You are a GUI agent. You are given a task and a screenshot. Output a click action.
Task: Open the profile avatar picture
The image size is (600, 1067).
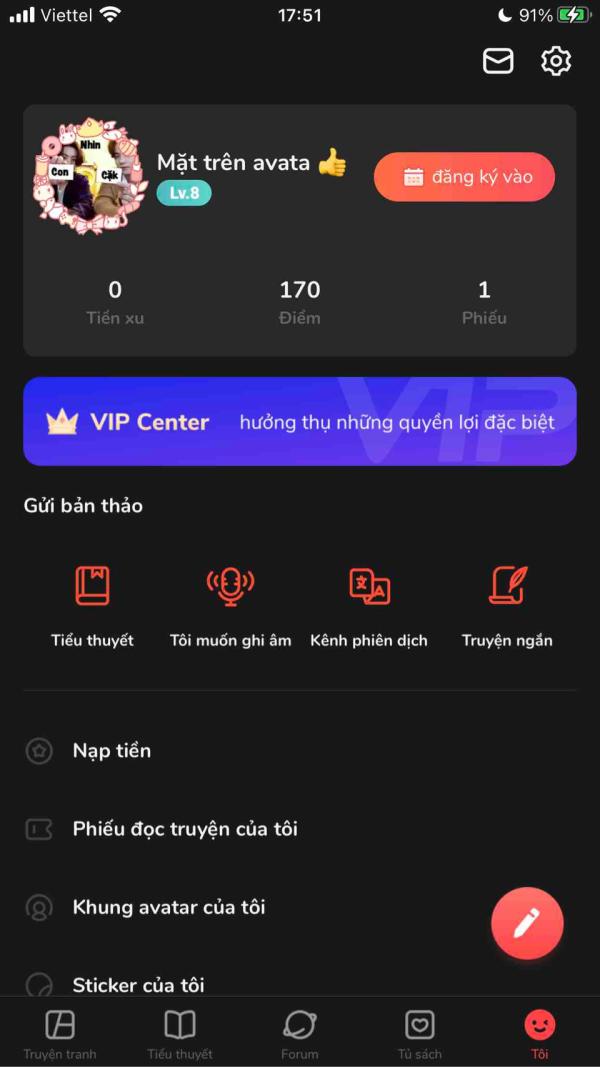pos(90,177)
